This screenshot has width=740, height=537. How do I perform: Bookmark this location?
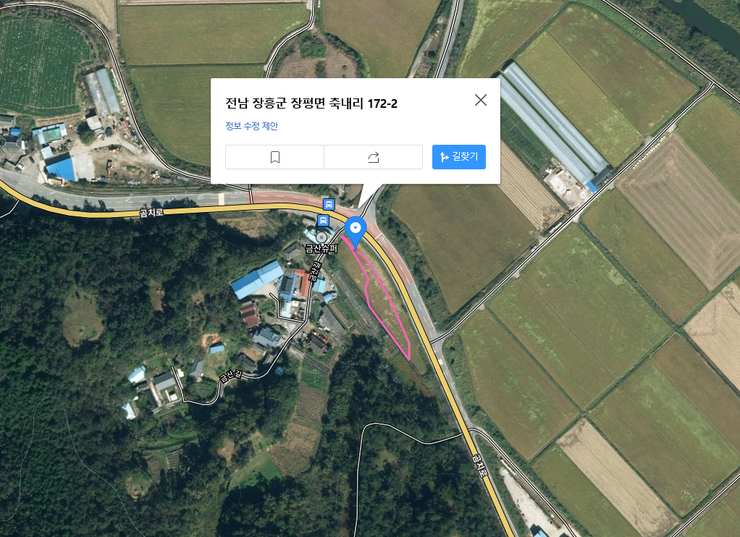[x=275, y=157]
